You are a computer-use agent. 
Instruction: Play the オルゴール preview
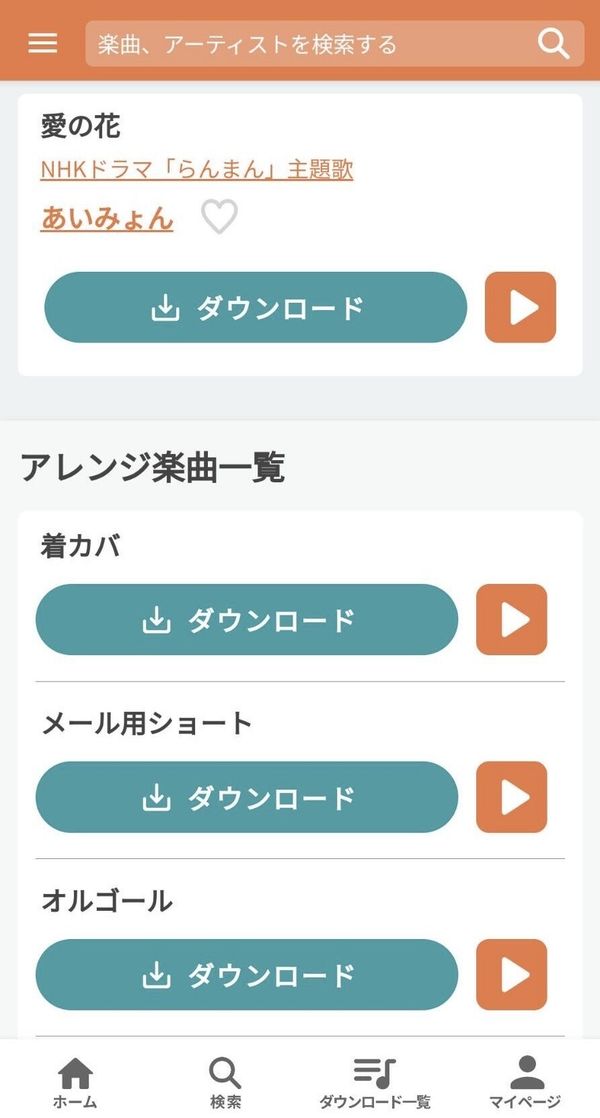(512, 975)
